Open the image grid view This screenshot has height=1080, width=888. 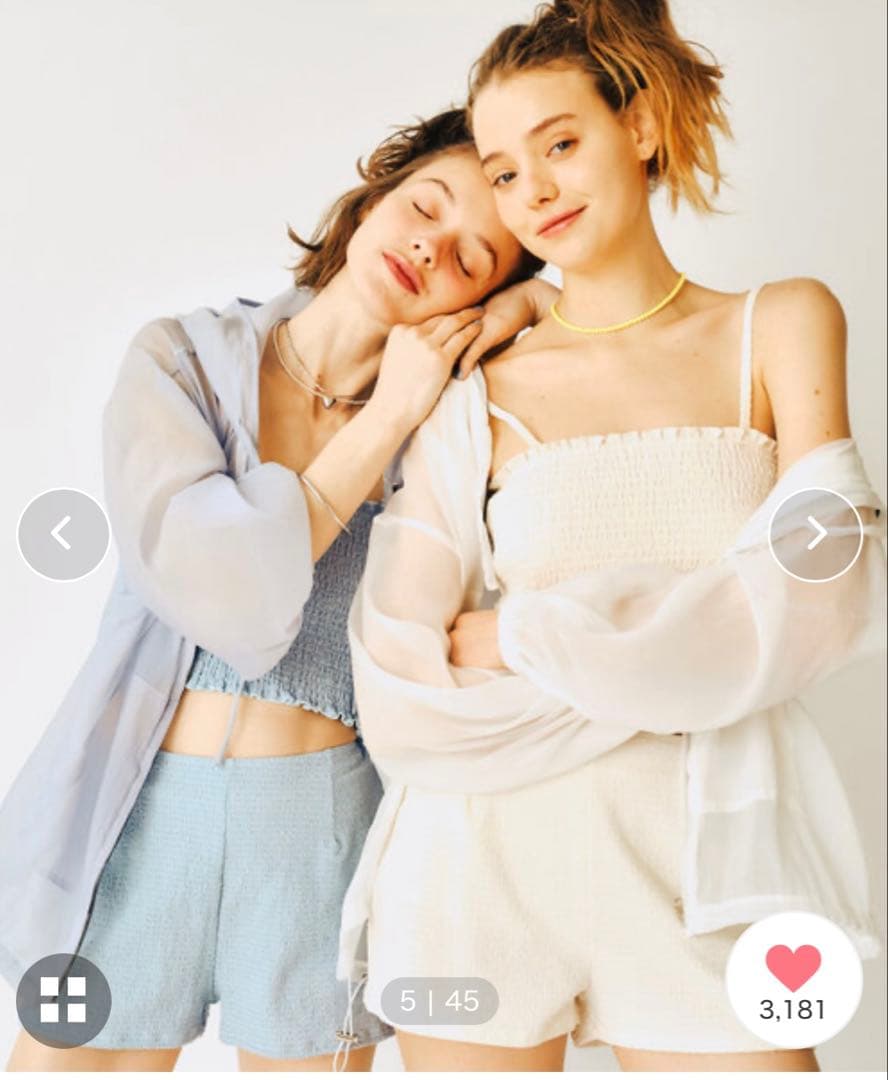(x=63, y=1000)
